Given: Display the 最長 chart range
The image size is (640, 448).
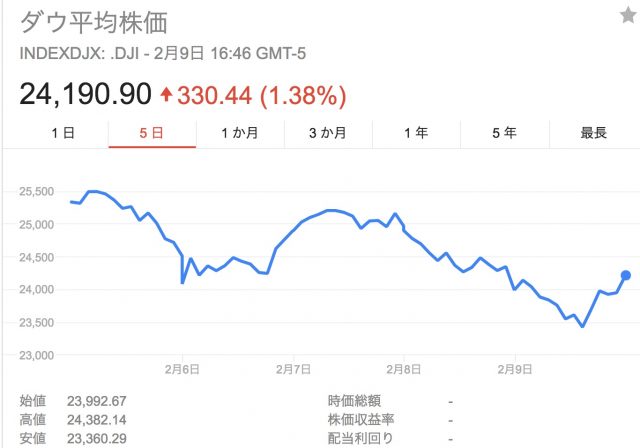Looking at the screenshot, I should (593, 133).
